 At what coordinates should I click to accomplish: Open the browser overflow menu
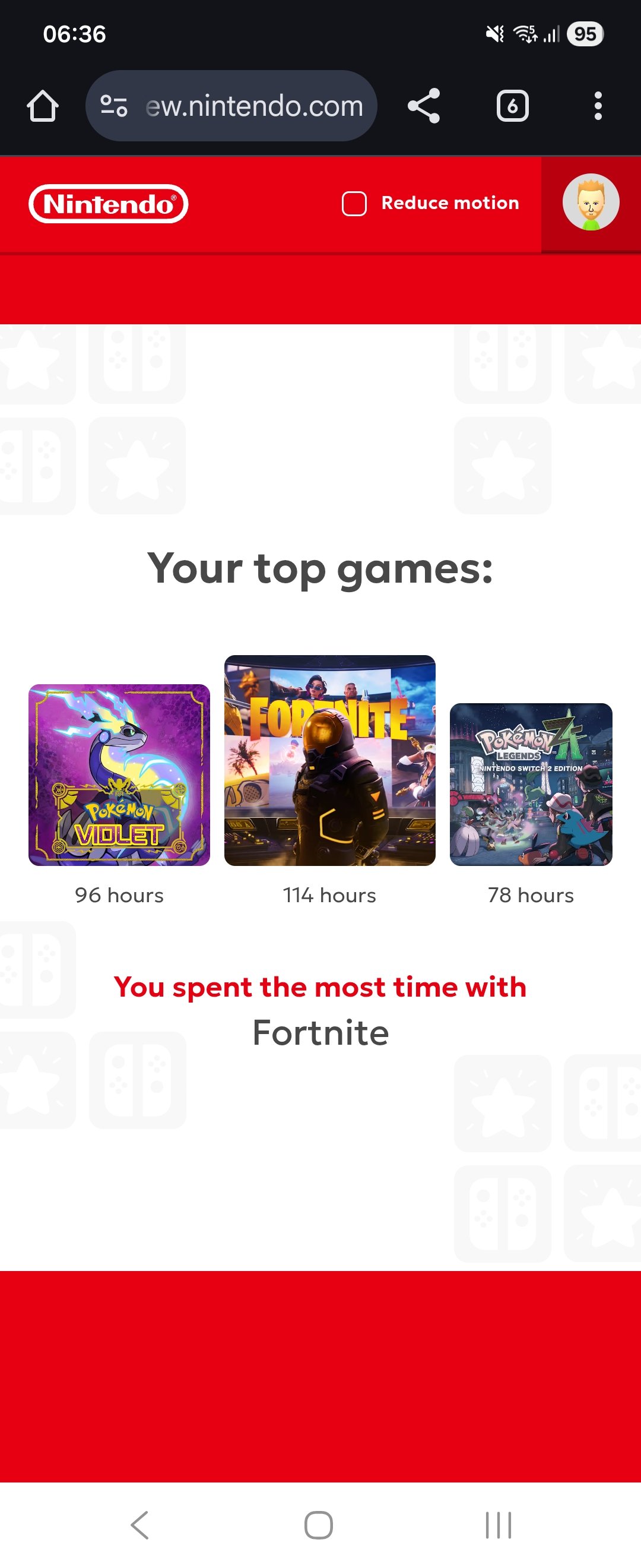click(598, 106)
